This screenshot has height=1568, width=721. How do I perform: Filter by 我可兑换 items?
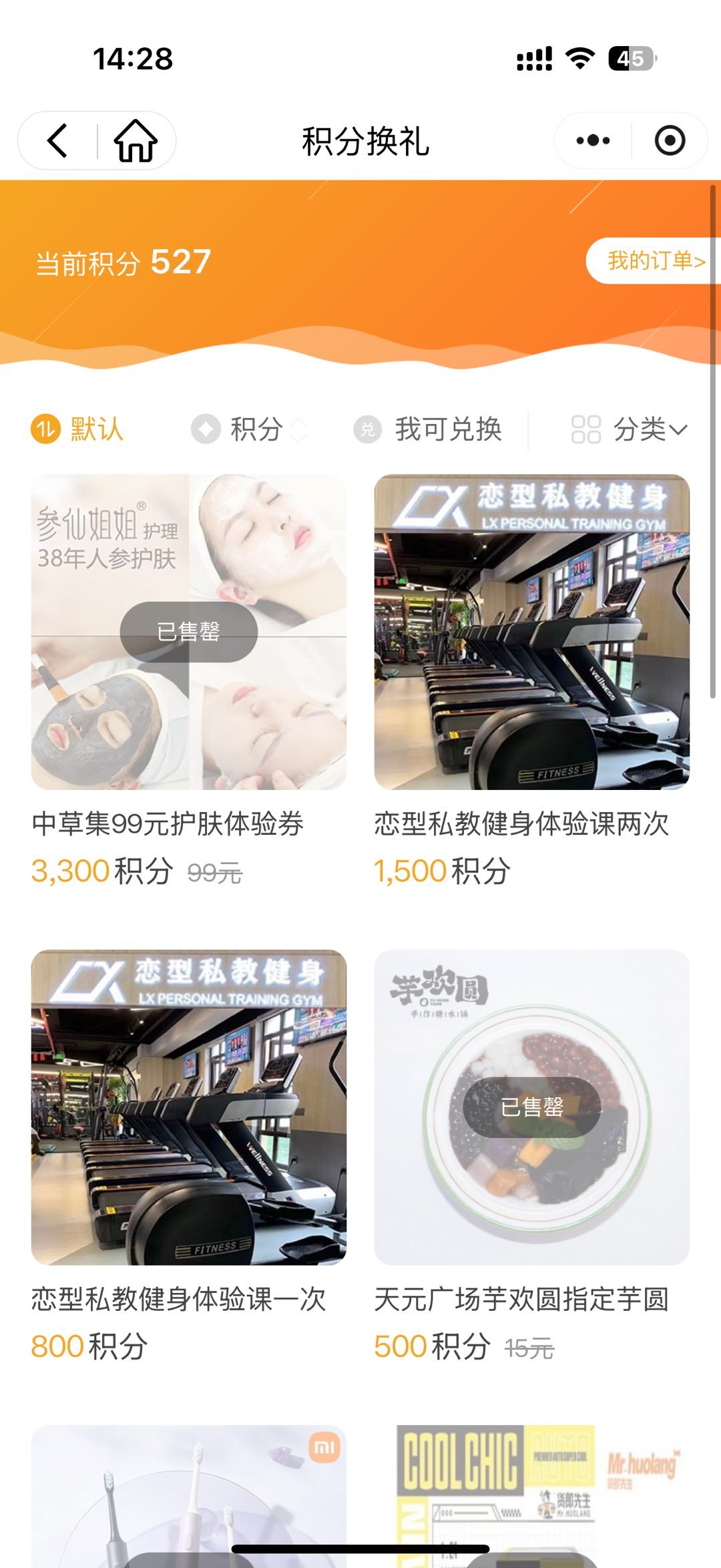pyautogui.click(x=429, y=429)
